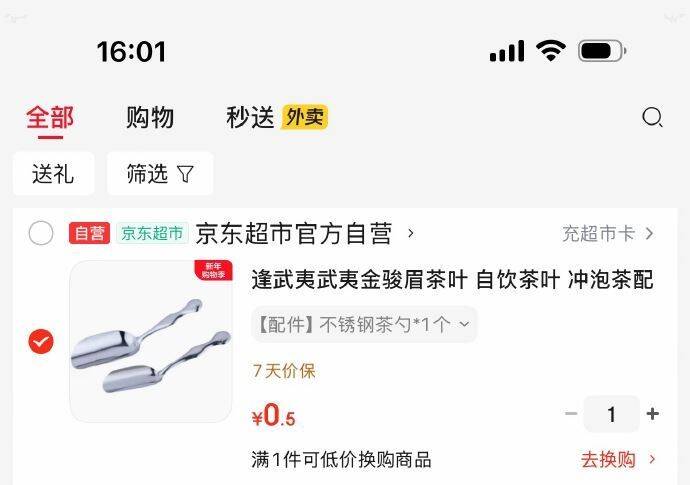Viewport: 690px width, 485px height.
Task: Open the 逢武夷武夷金骏眉茶叶 product title
Action: pyautogui.click(x=452, y=280)
